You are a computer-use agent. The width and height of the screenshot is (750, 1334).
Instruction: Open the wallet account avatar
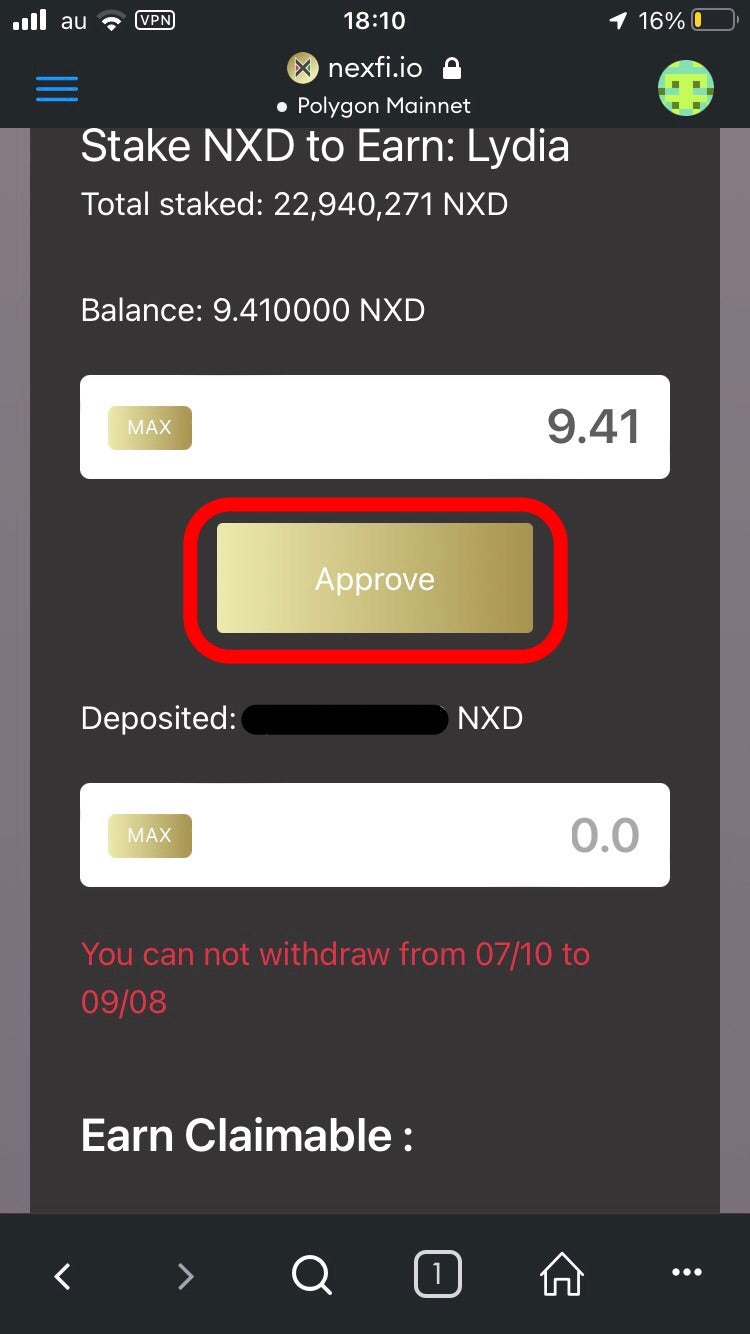[685, 88]
